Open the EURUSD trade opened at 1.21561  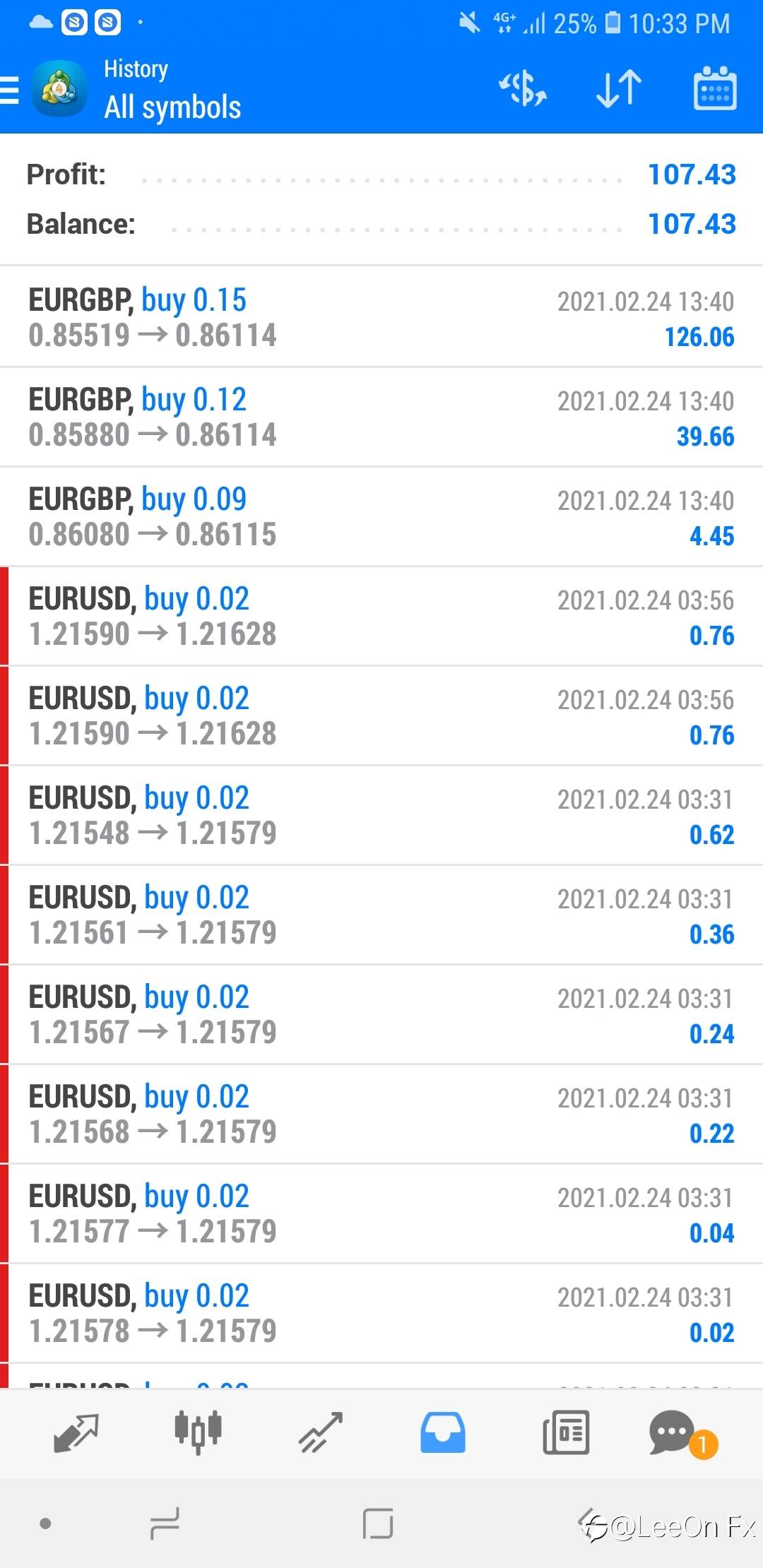381,915
